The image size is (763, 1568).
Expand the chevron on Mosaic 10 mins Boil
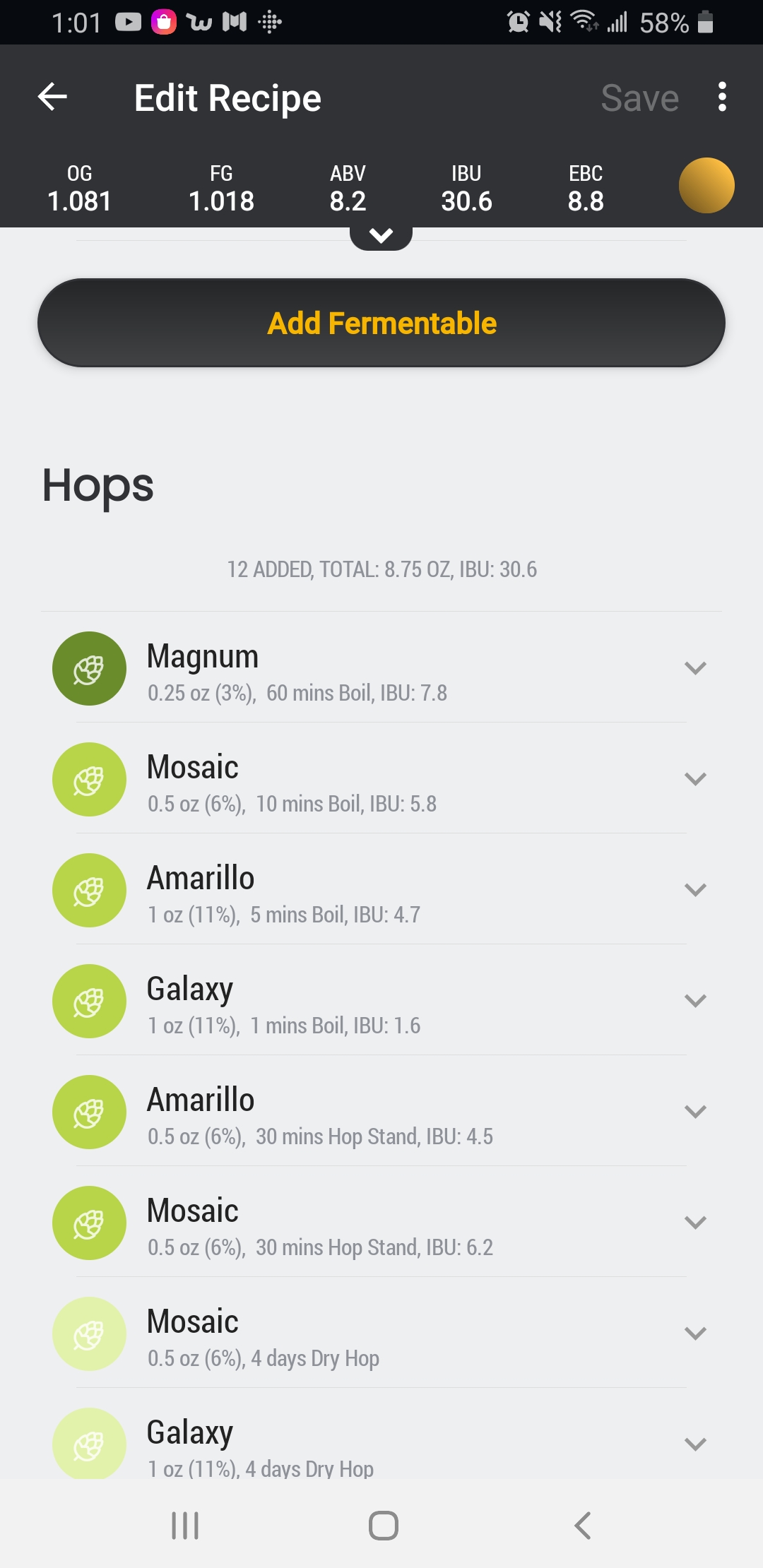point(695,779)
